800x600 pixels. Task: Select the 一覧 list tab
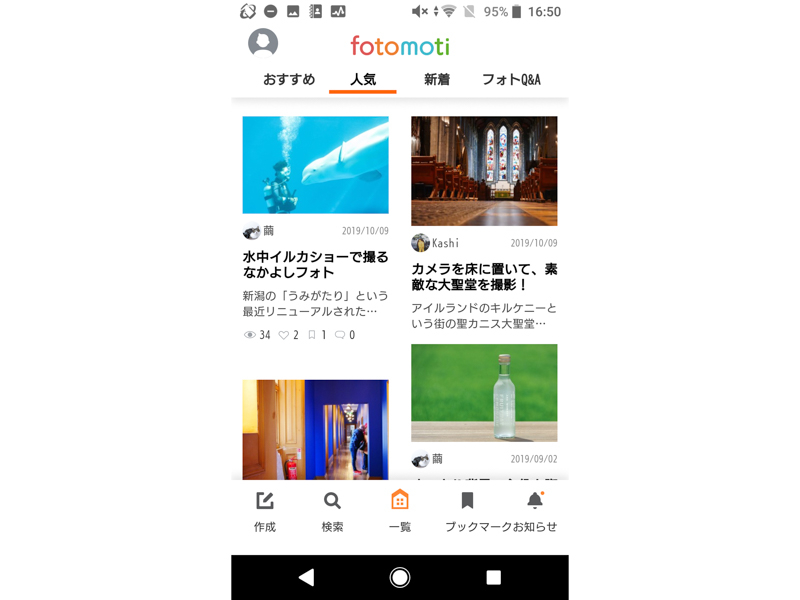(x=399, y=511)
